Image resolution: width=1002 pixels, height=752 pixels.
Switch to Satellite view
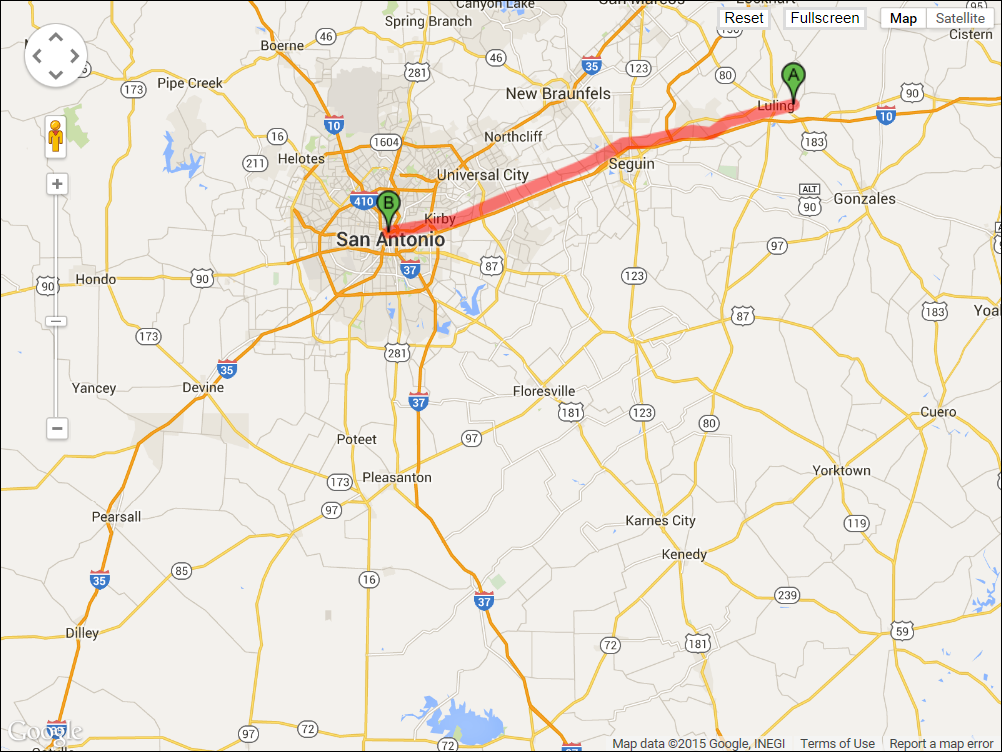pos(960,18)
